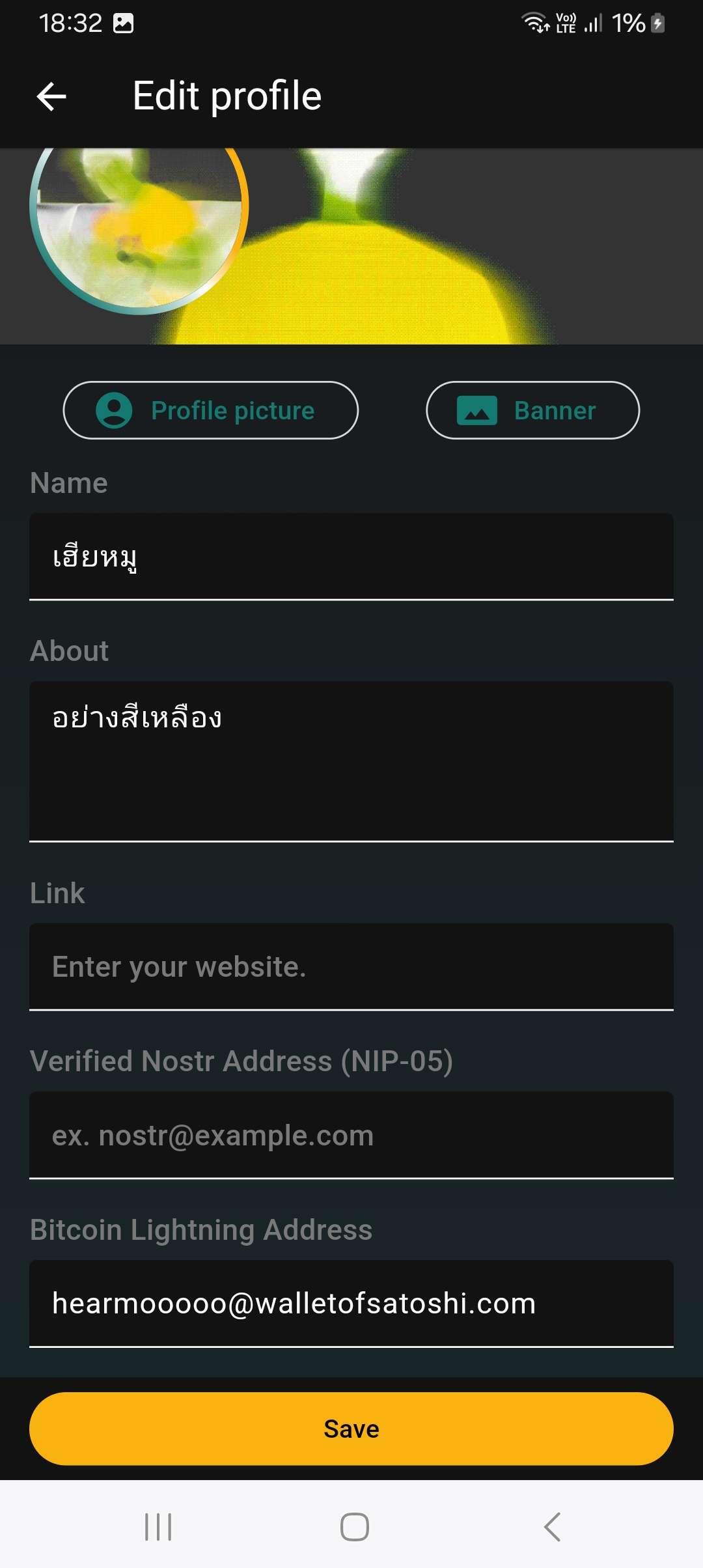Edit the About text box

click(351, 761)
